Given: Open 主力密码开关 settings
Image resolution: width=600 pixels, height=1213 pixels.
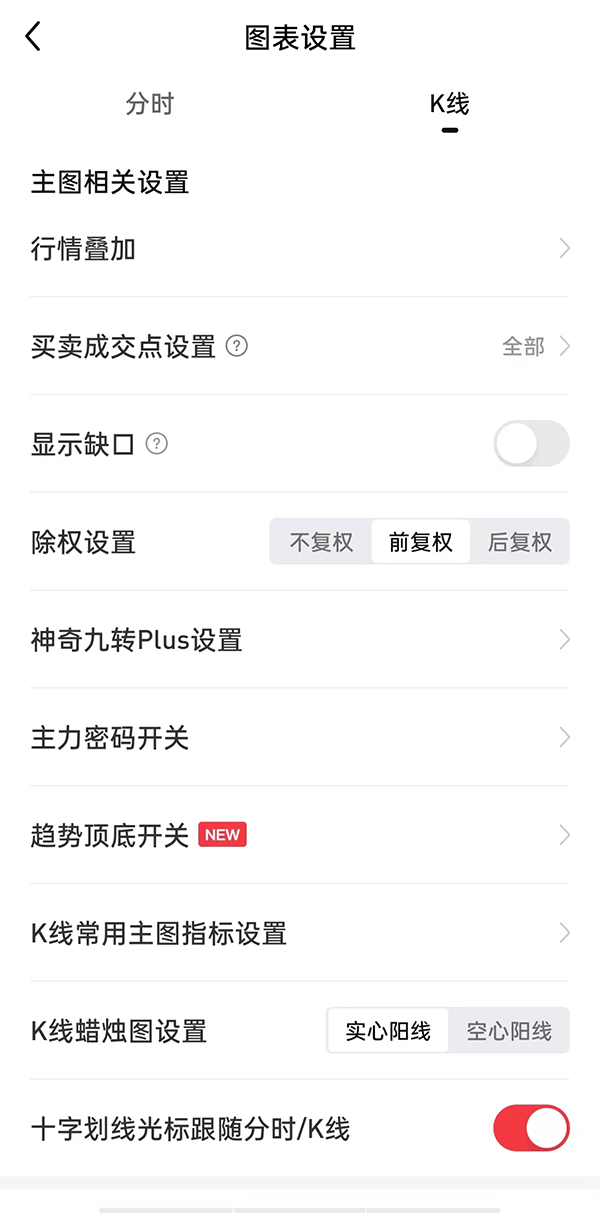Looking at the screenshot, I should tap(300, 738).
